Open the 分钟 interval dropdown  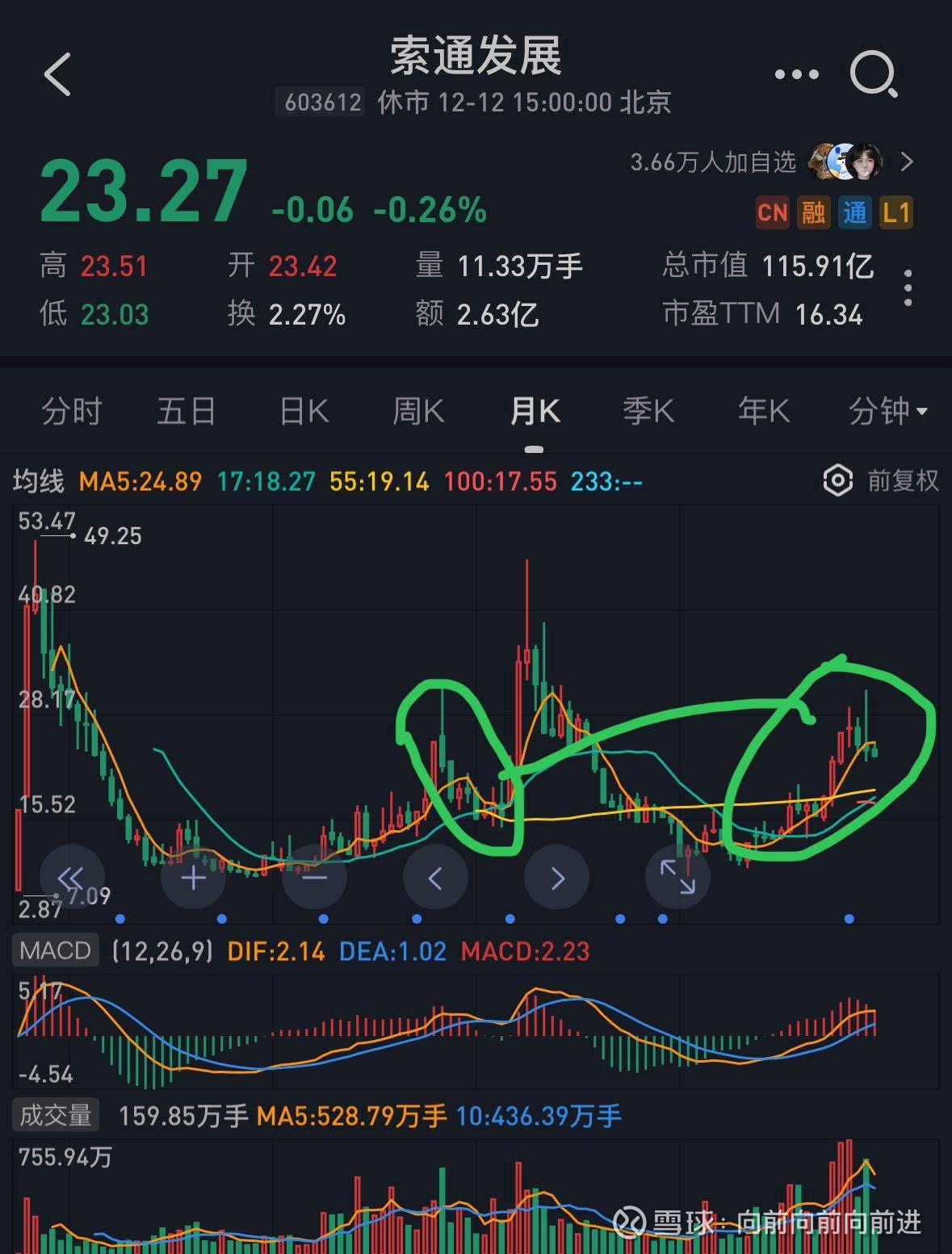pos(887,412)
